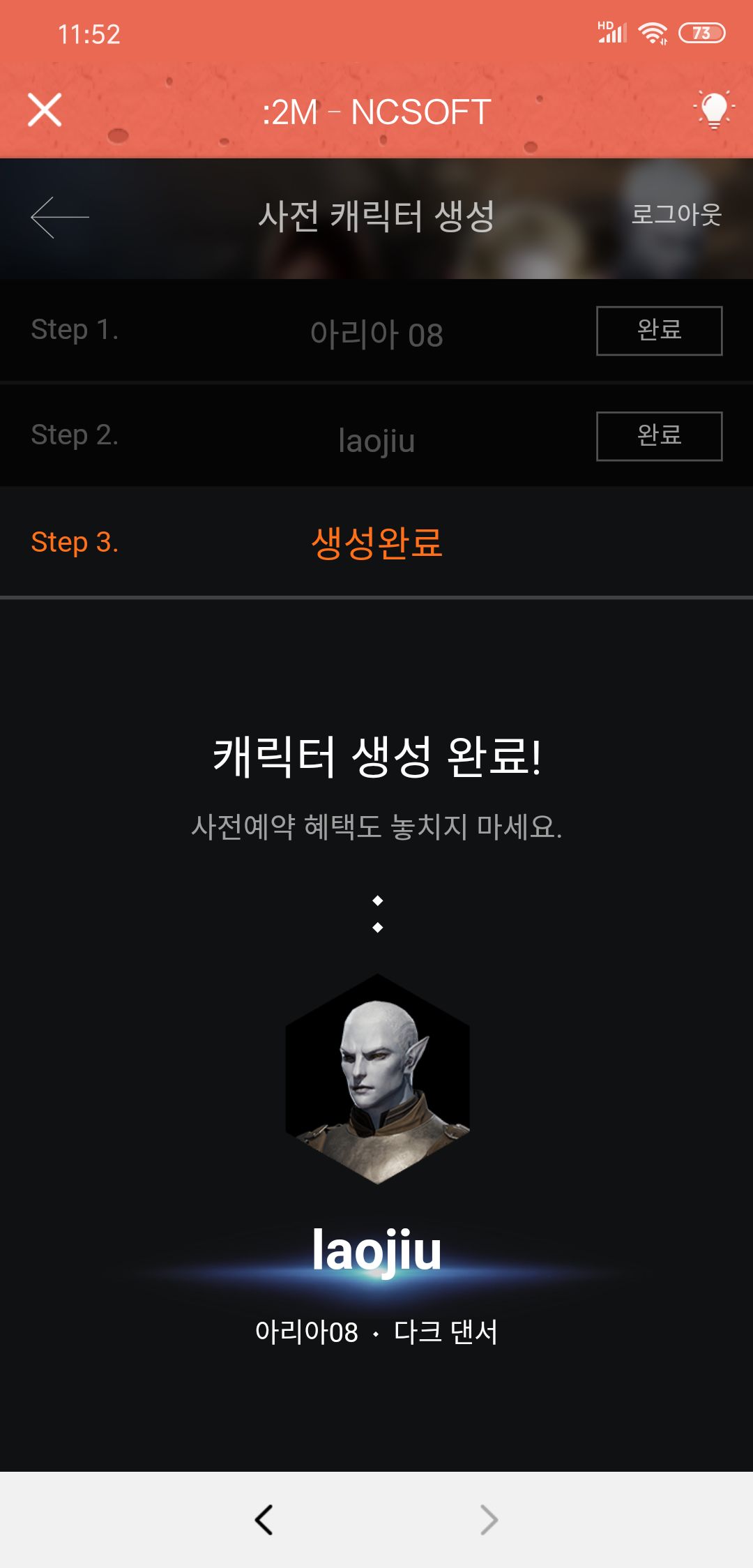Tap the lightbulb hint icon in title bar
The image size is (753, 1568).
tap(711, 112)
